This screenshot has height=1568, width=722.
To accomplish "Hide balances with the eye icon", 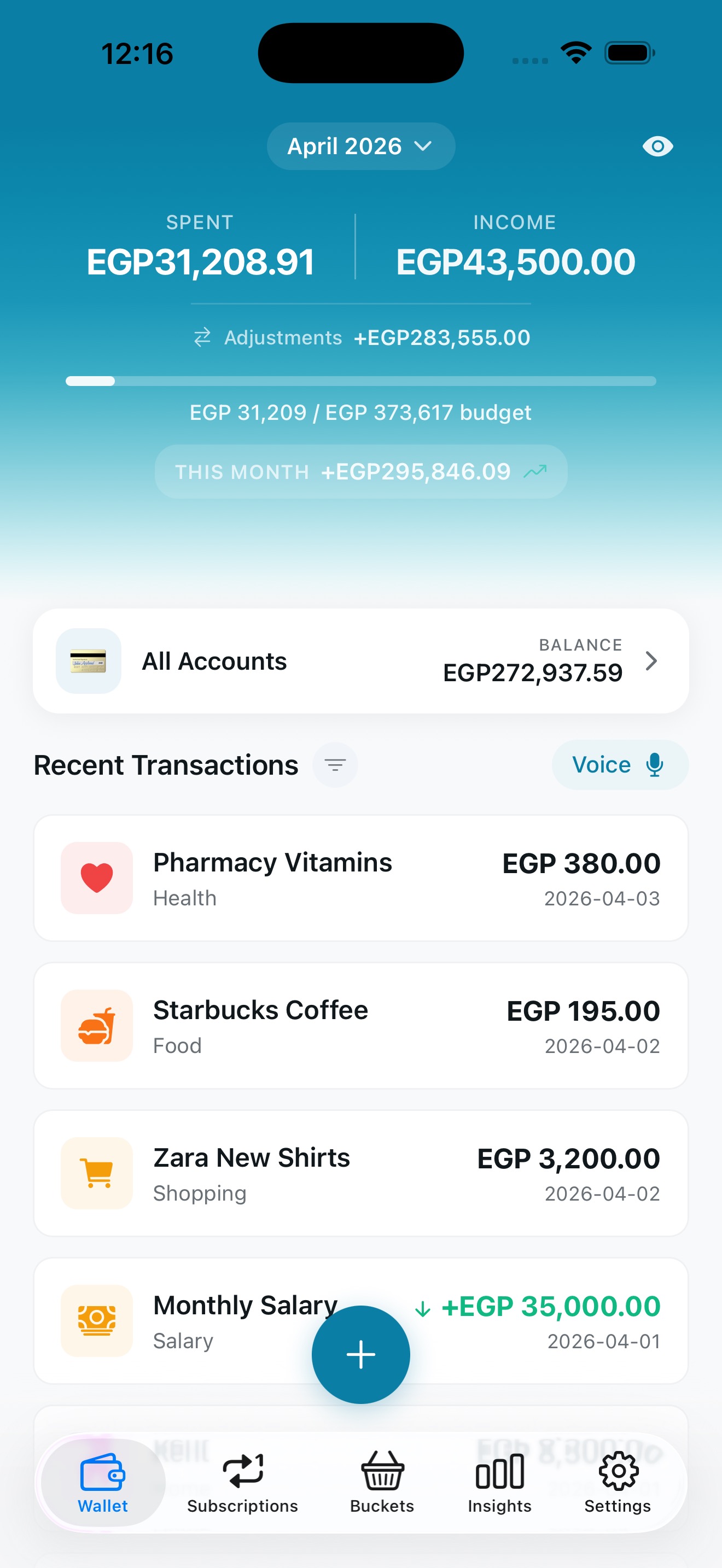I will tap(657, 146).
